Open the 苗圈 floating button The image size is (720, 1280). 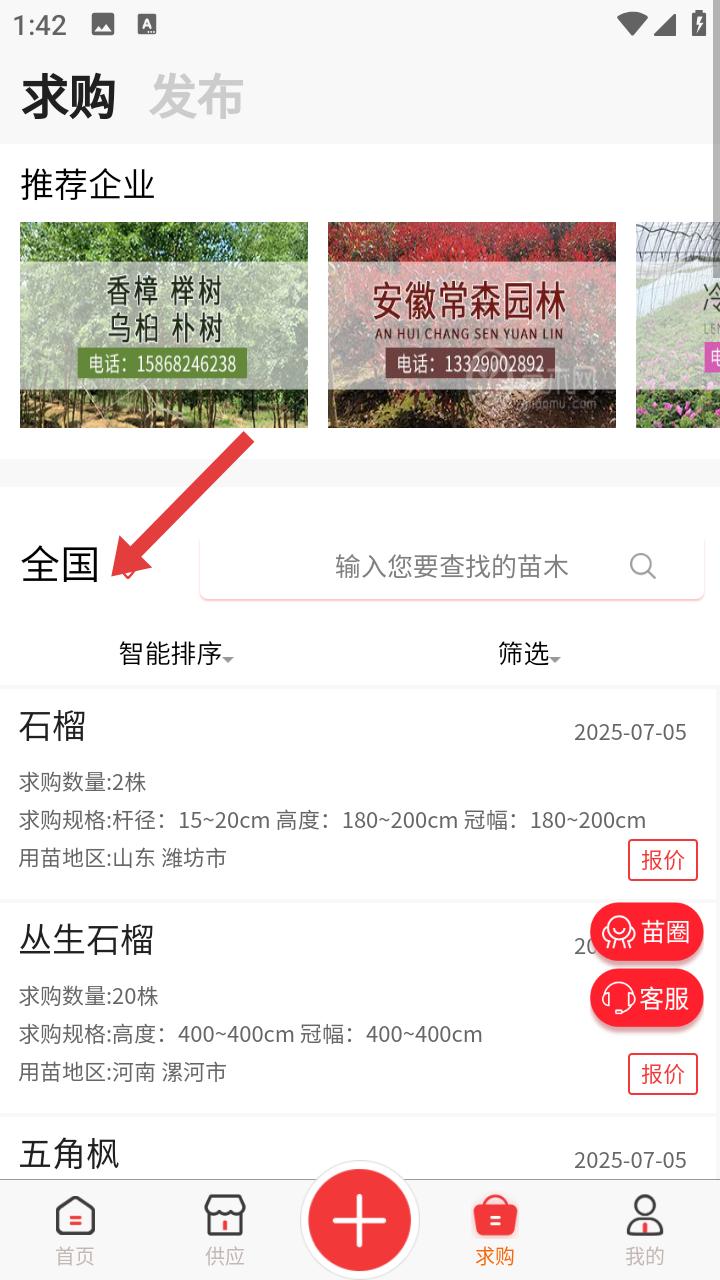[x=646, y=932]
